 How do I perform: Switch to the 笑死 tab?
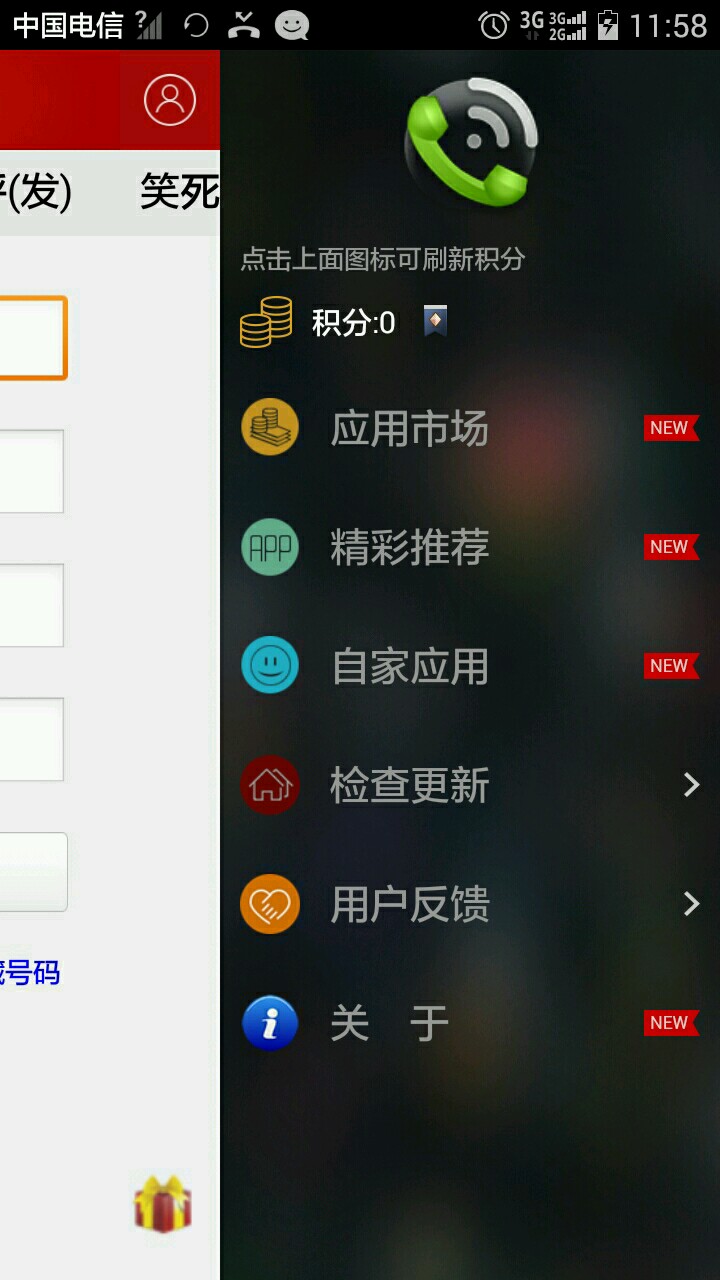[180, 191]
